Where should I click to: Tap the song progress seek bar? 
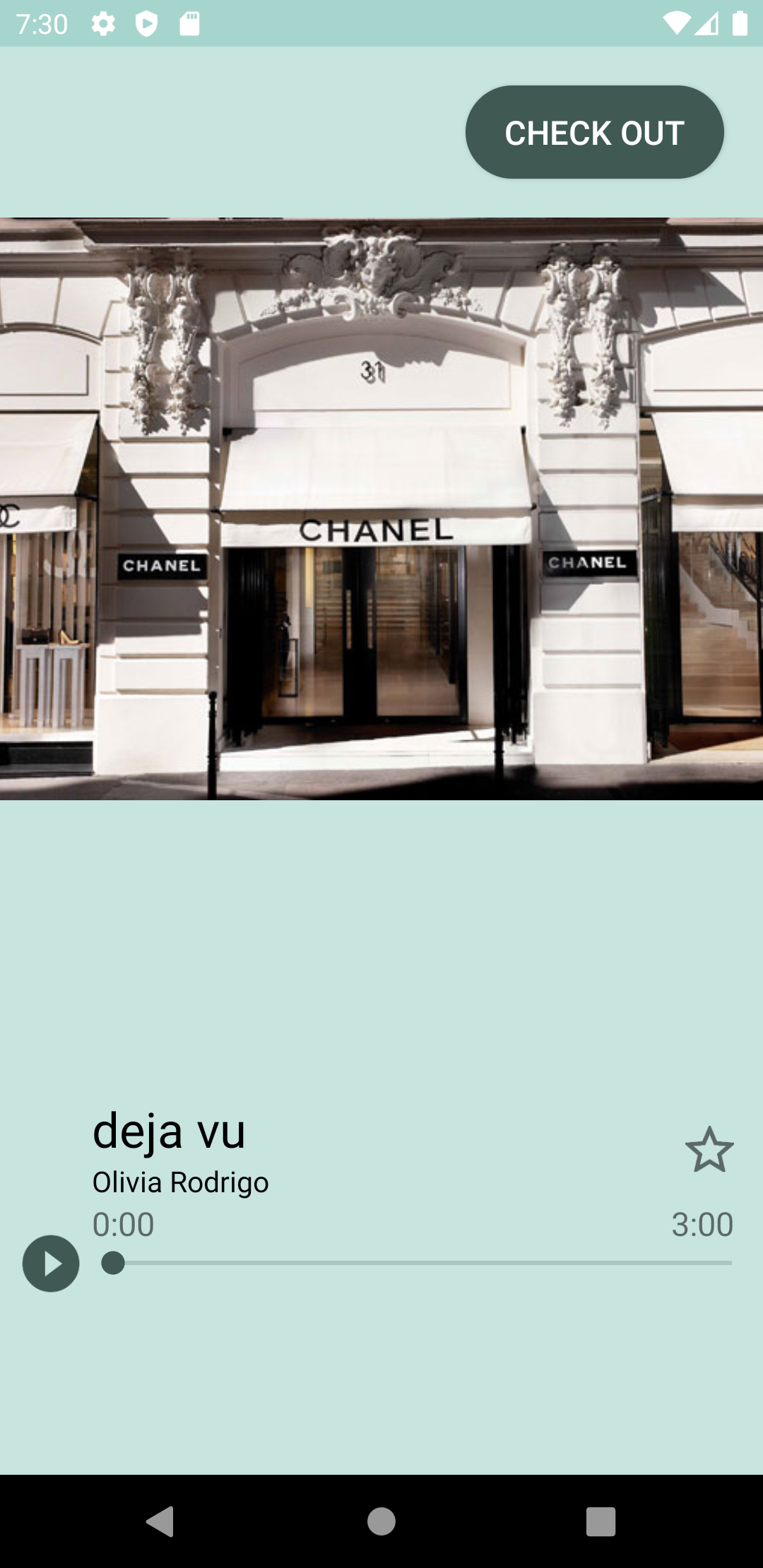tap(420, 1263)
